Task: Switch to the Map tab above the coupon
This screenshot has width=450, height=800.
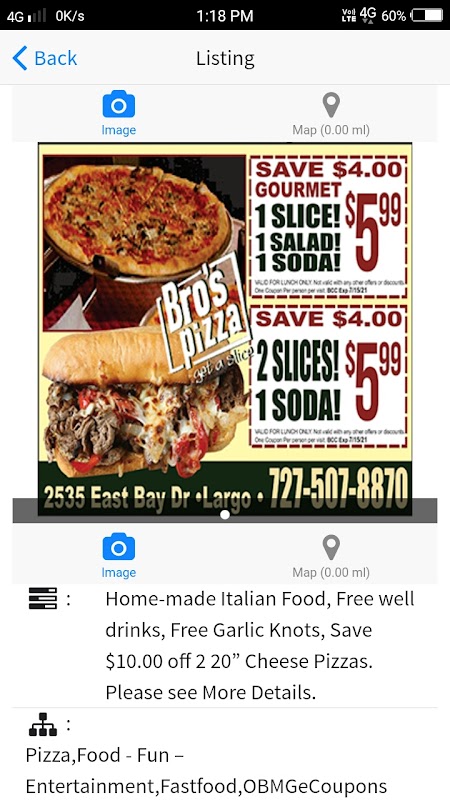Action: pyautogui.click(x=331, y=114)
